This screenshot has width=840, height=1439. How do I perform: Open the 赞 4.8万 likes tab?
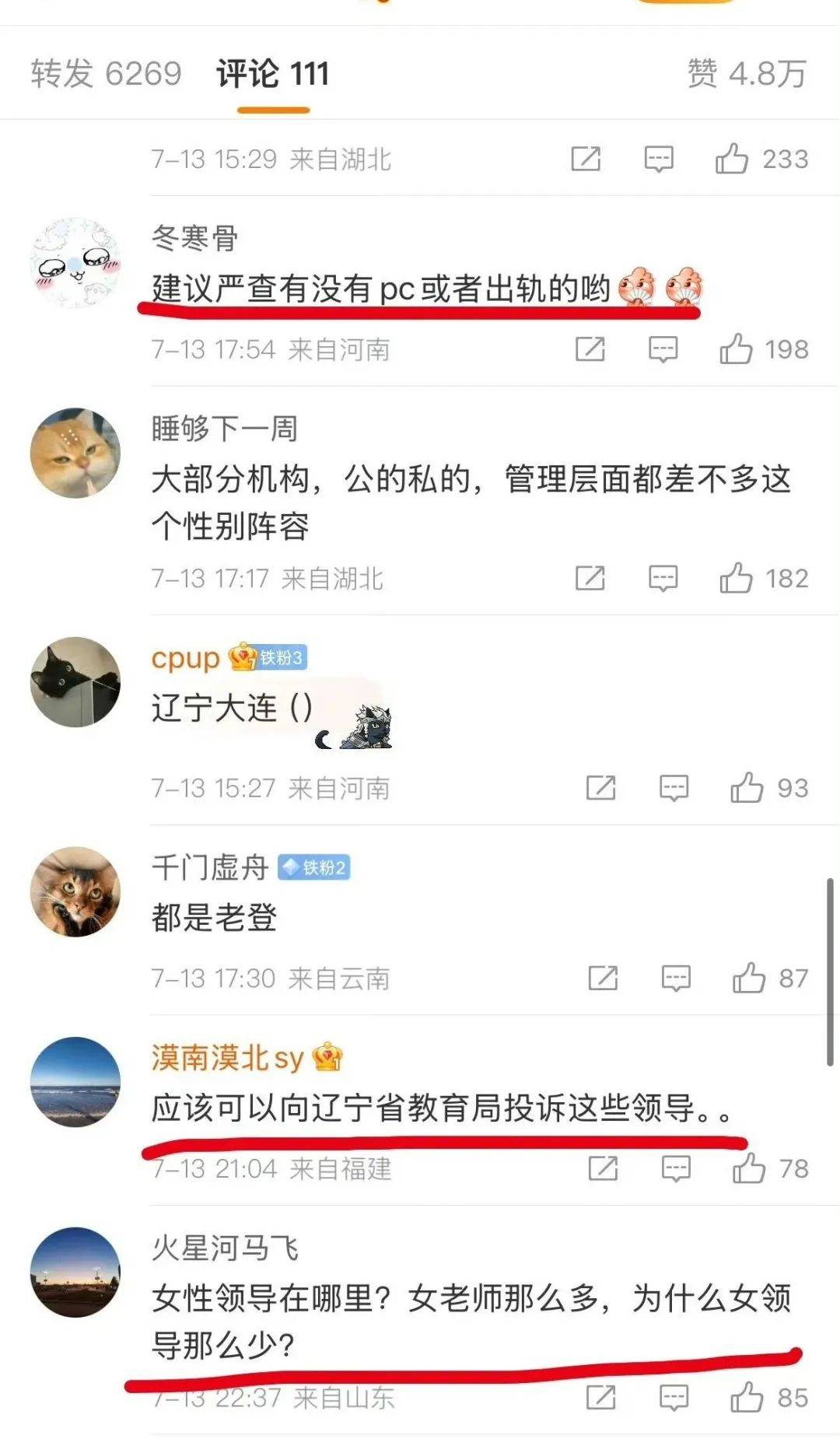click(747, 74)
